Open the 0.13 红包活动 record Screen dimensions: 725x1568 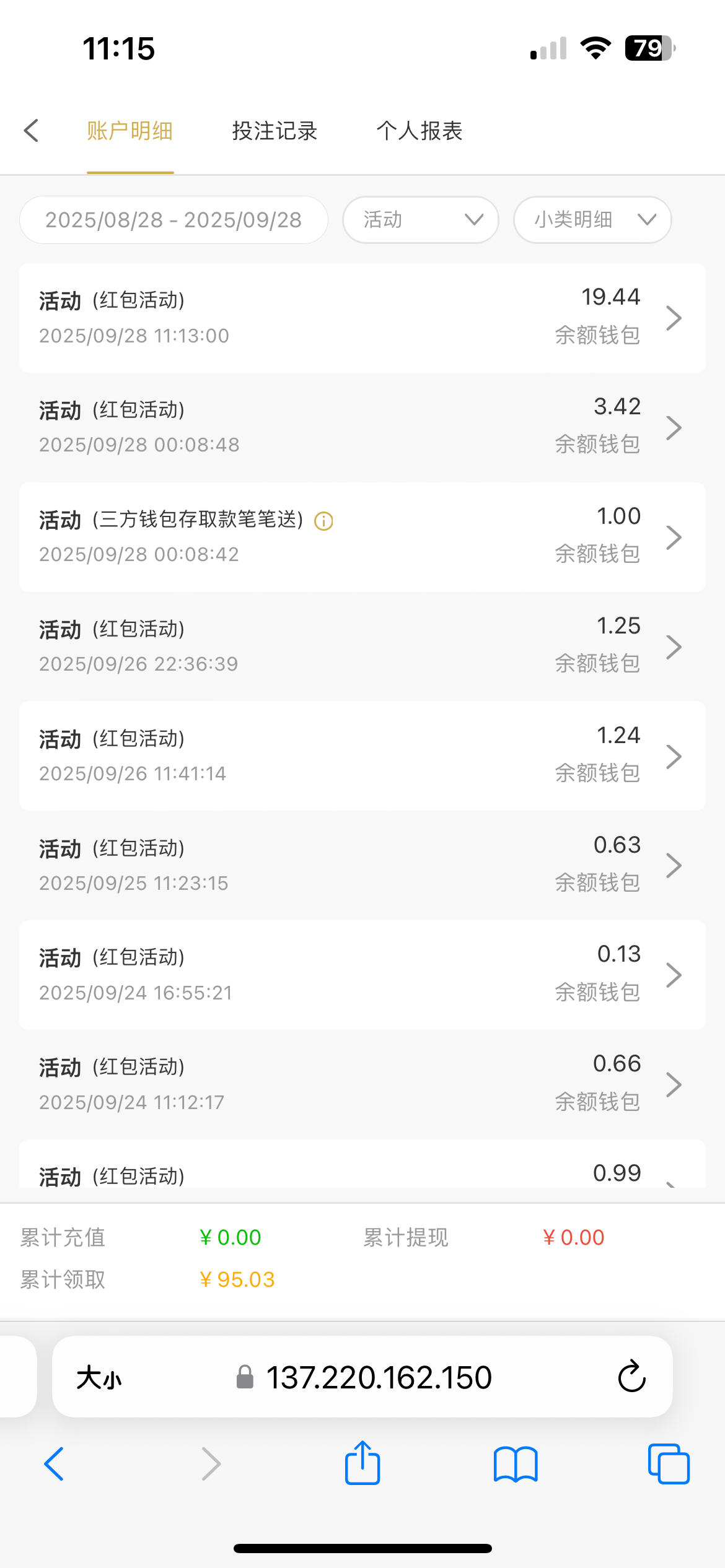pyautogui.click(x=362, y=975)
